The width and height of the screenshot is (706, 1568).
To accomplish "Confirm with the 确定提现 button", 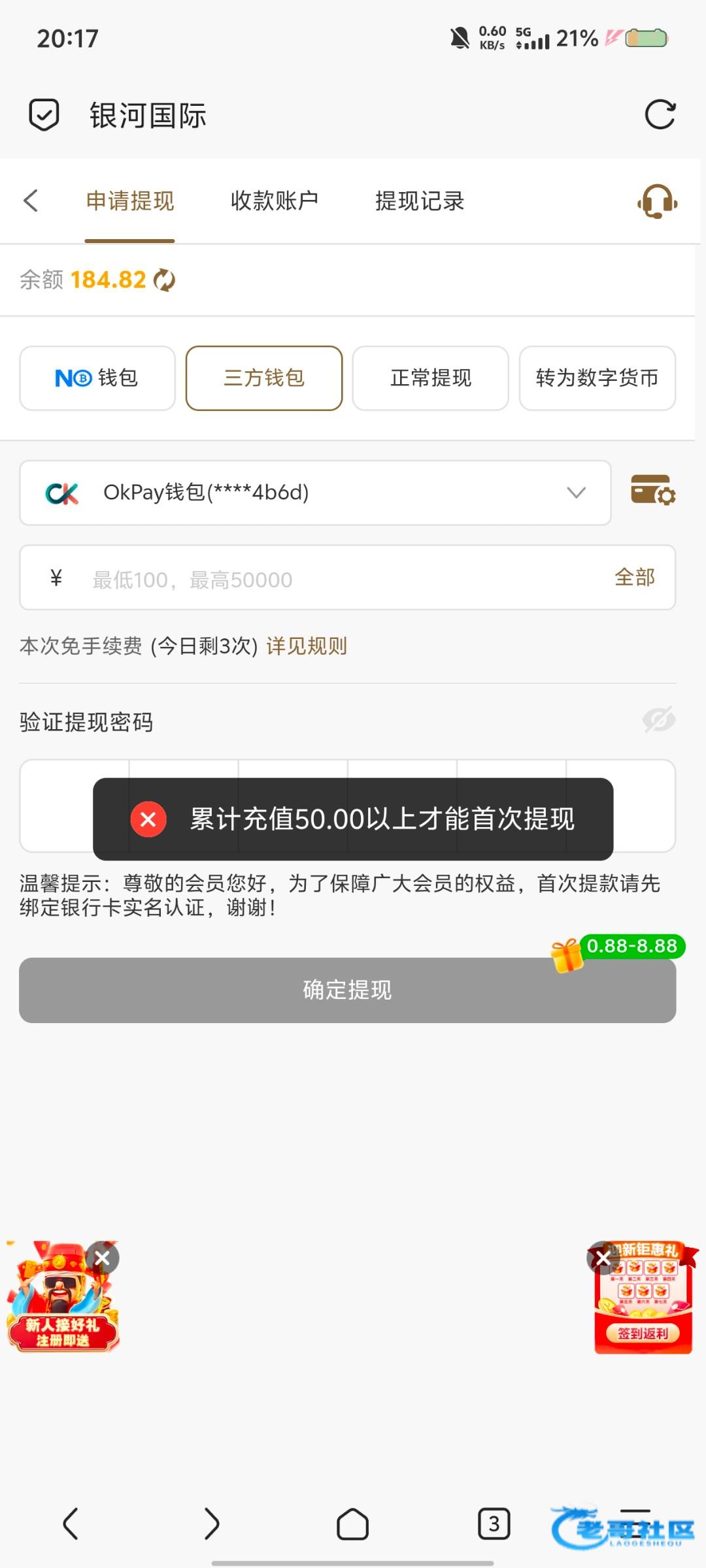I will pyautogui.click(x=347, y=990).
